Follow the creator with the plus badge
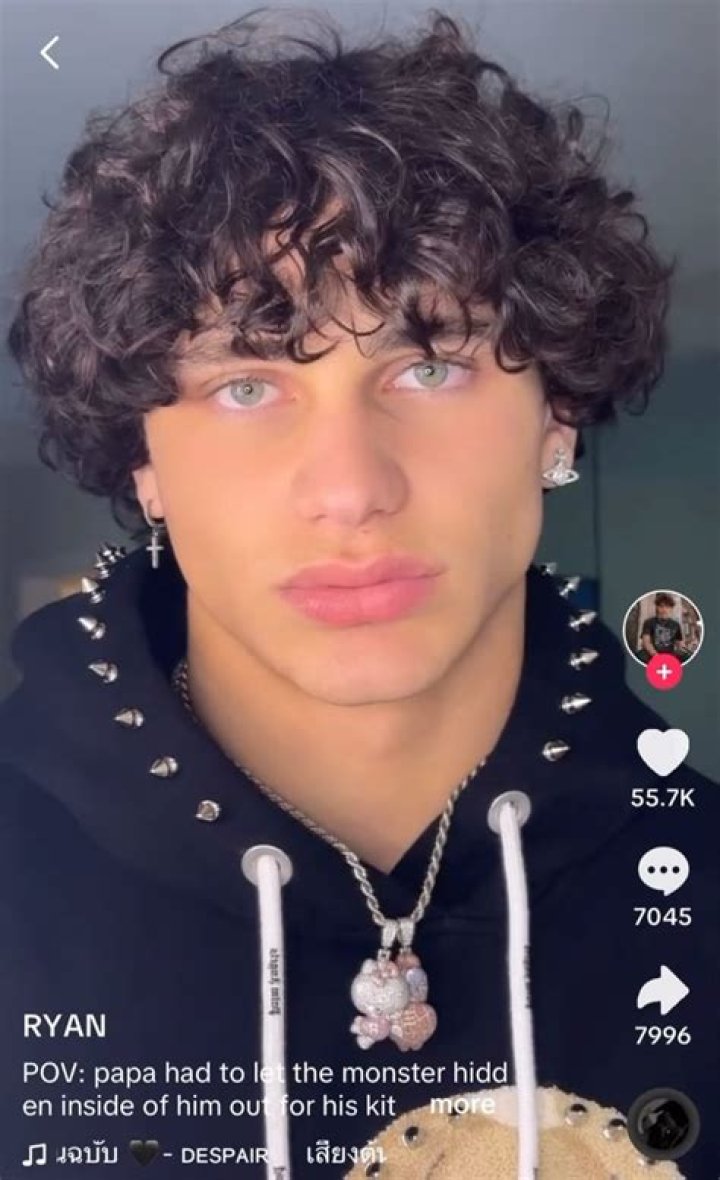Viewport: 720px width, 1180px height. click(663, 671)
